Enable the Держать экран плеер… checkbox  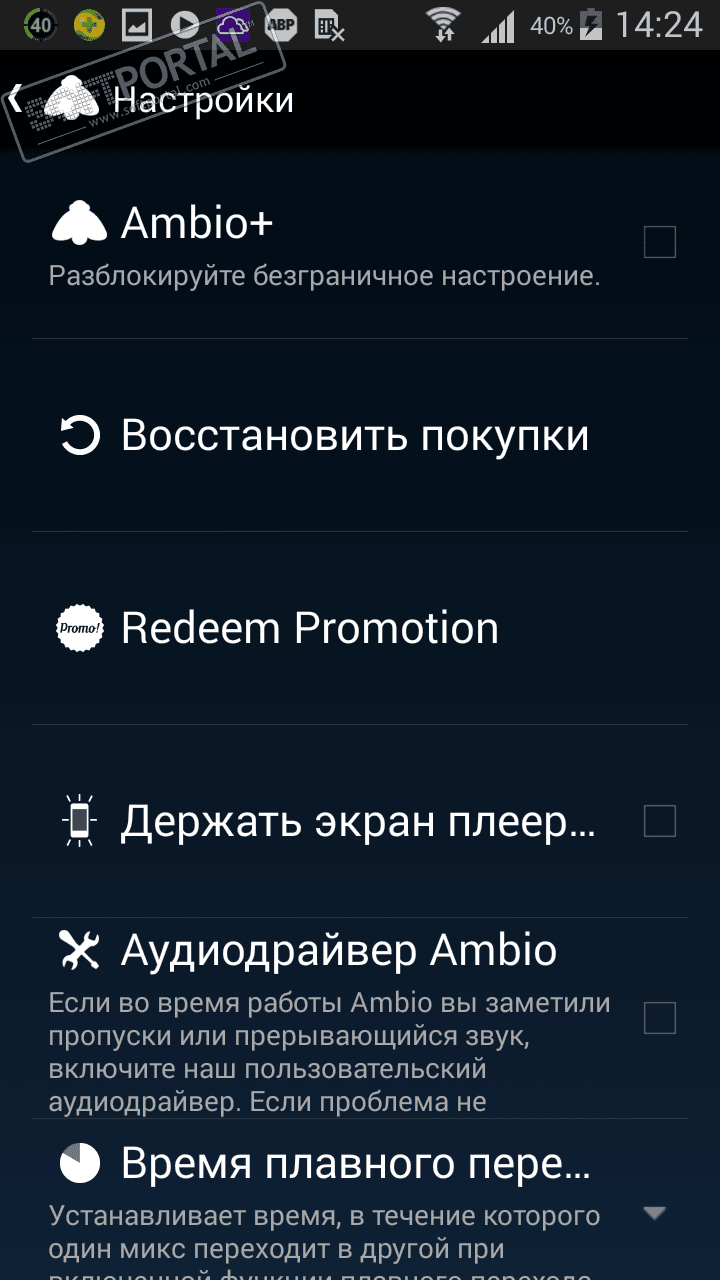(x=659, y=821)
